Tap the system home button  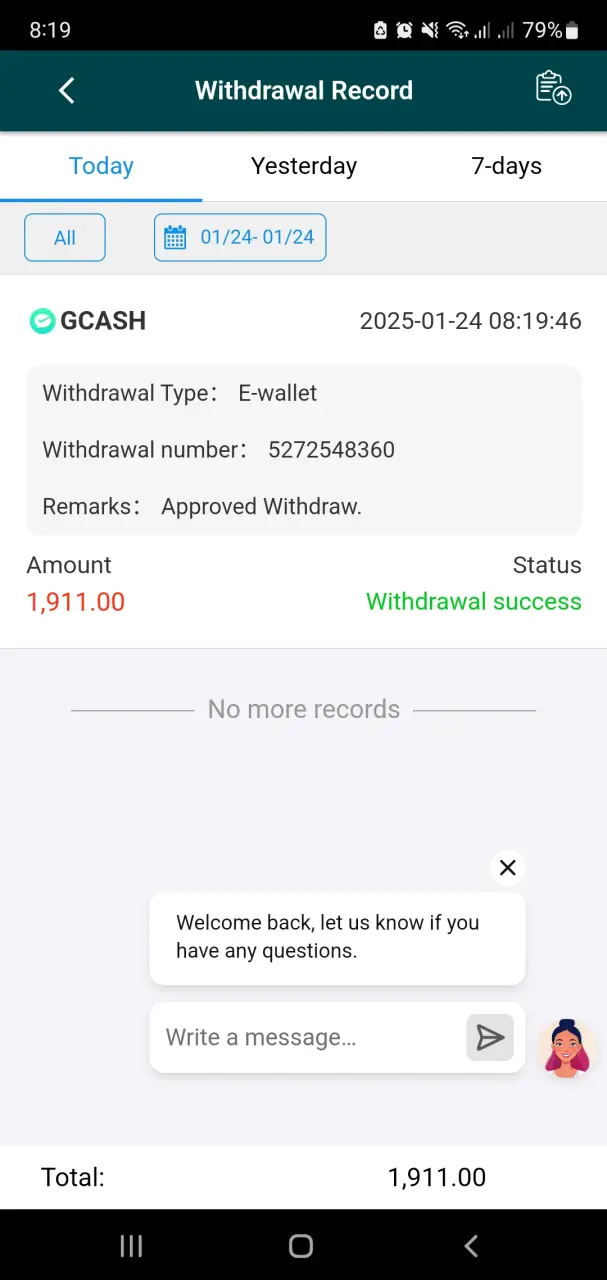tap(301, 1246)
